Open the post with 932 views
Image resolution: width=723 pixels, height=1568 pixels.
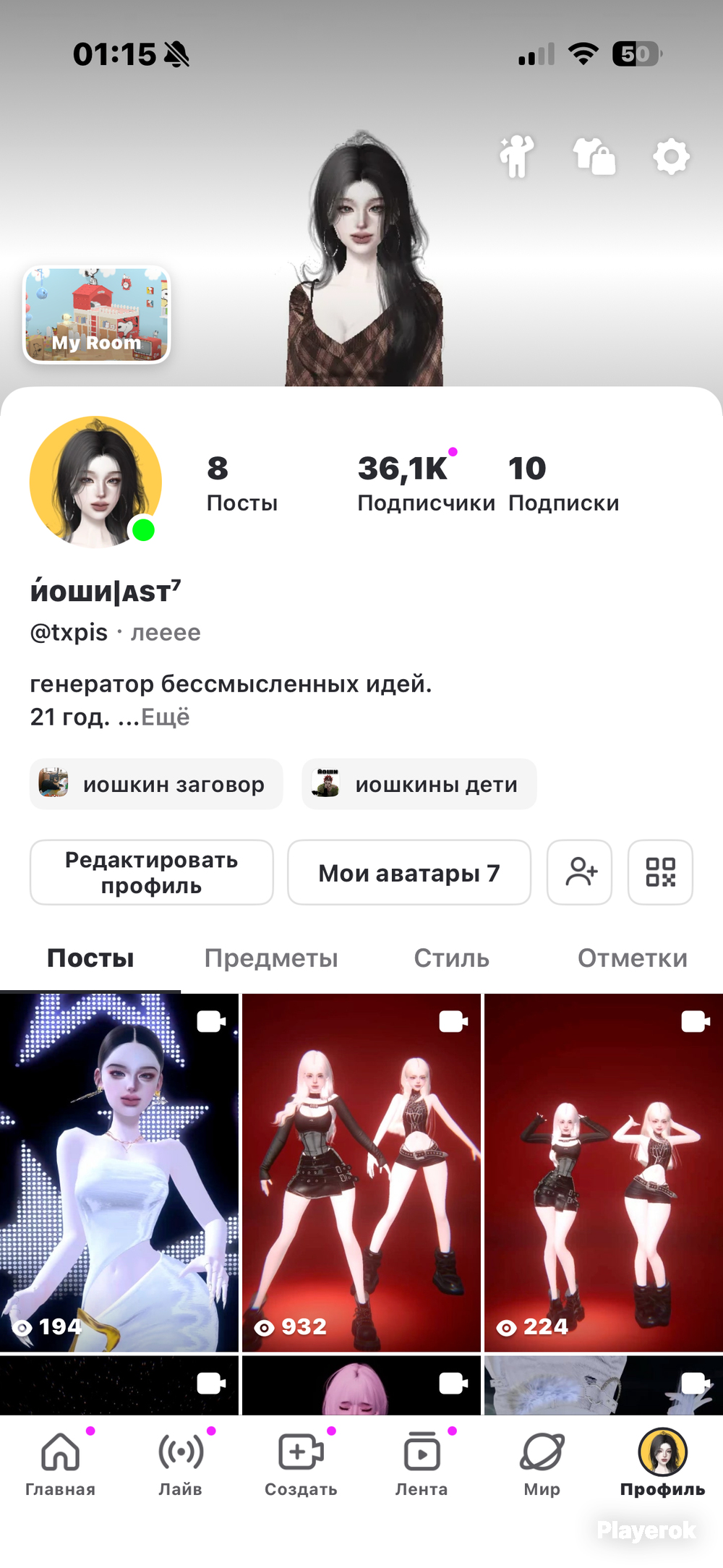361,1172
